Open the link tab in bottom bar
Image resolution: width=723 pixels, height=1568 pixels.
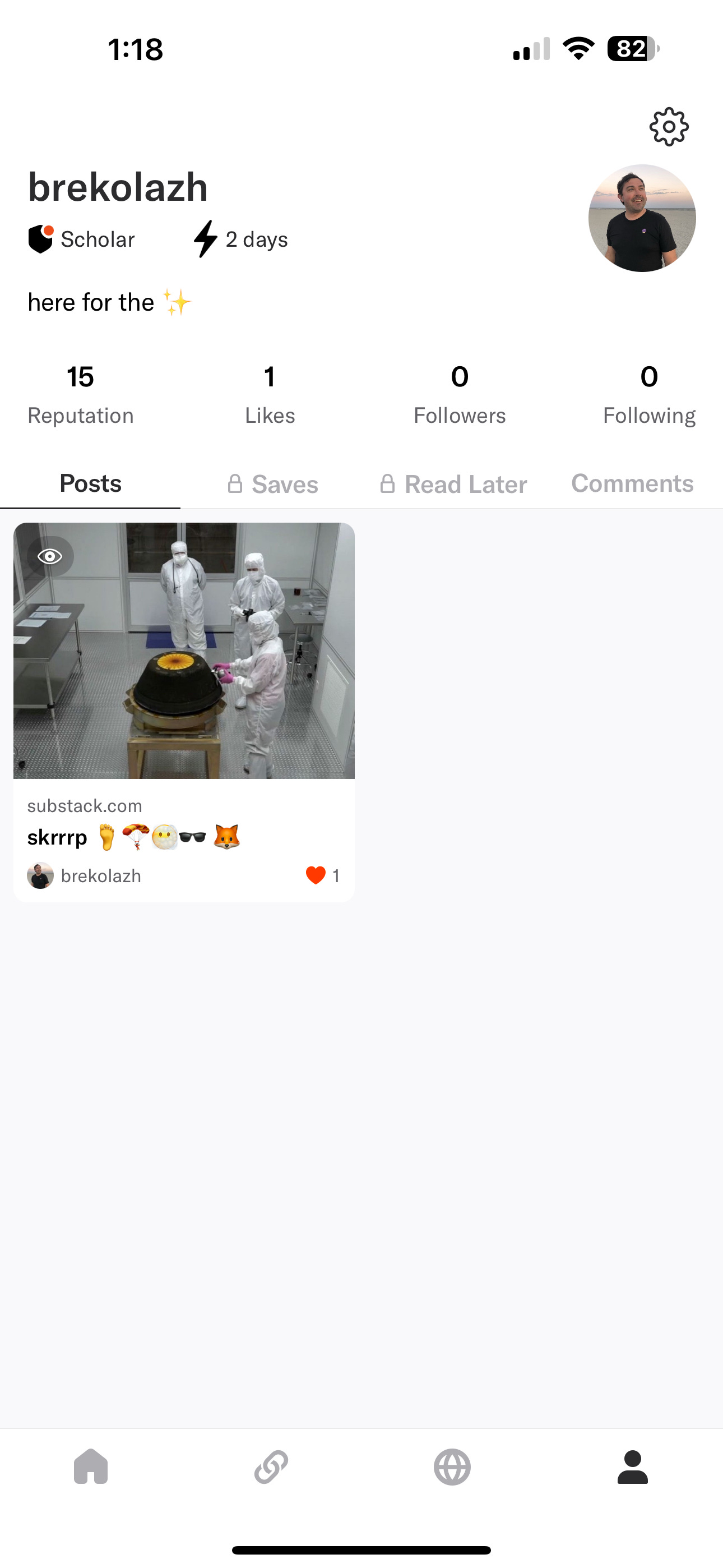271,1467
